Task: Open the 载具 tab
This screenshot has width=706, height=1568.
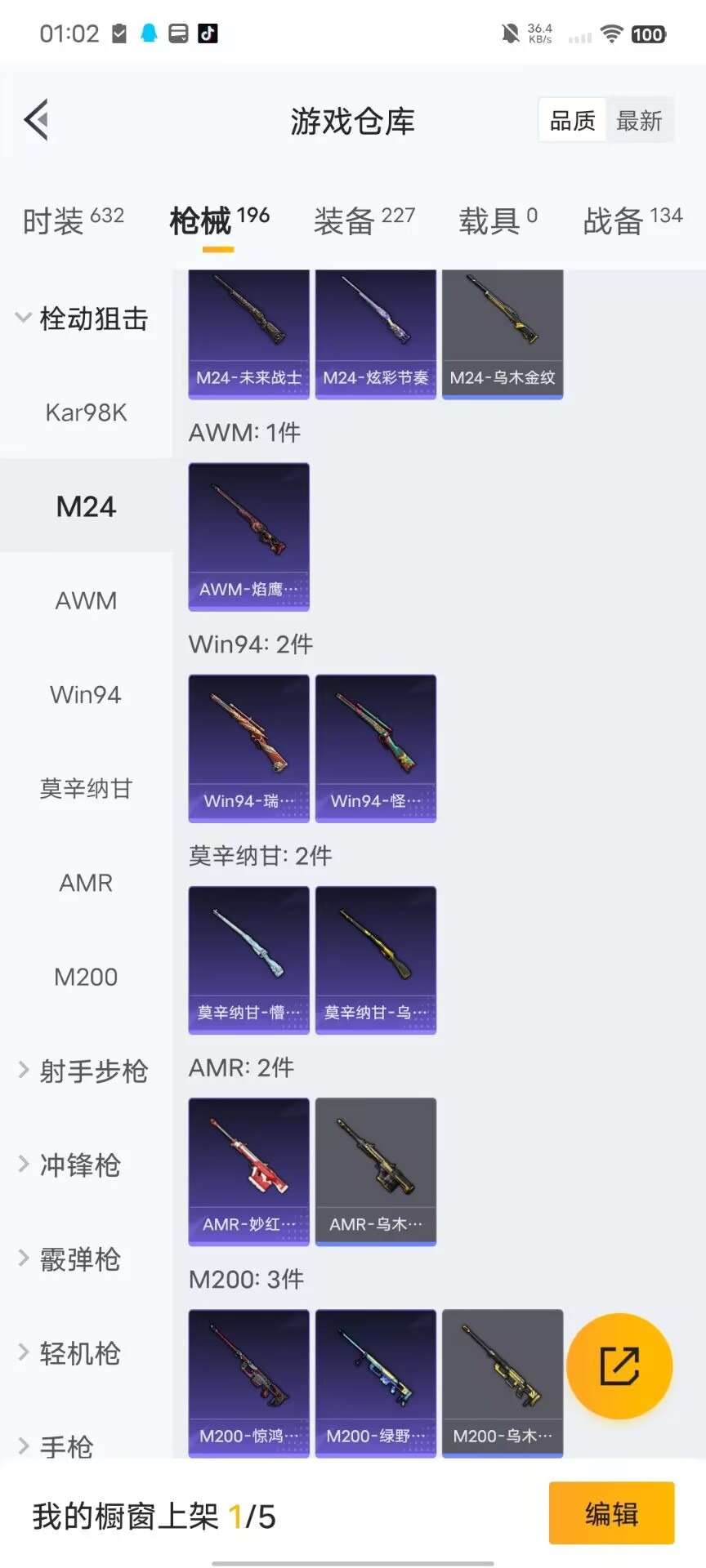Action: pyautogui.click(x=498, y=219)
